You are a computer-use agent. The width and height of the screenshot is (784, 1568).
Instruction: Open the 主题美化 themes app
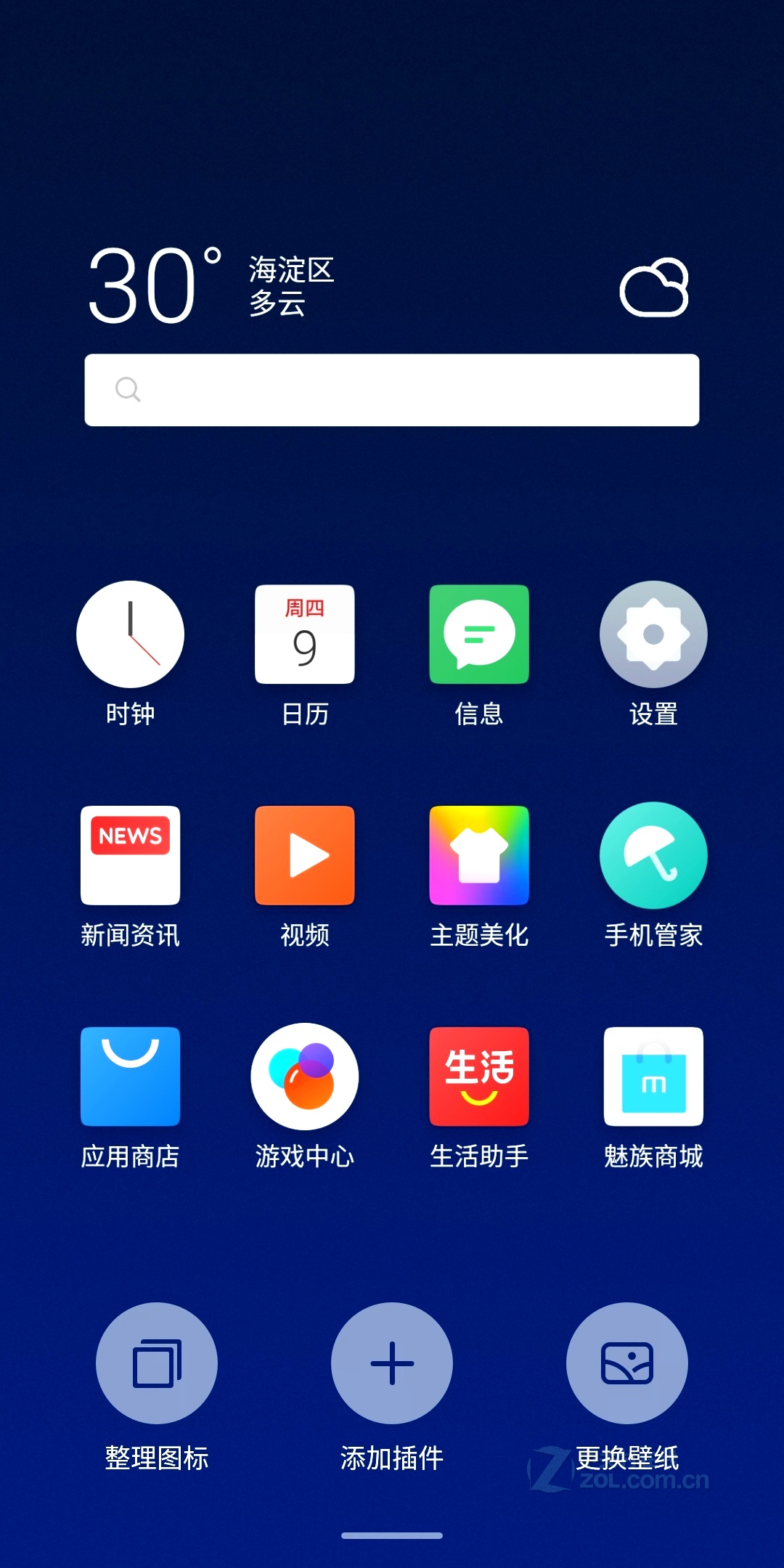pos(479,856)
